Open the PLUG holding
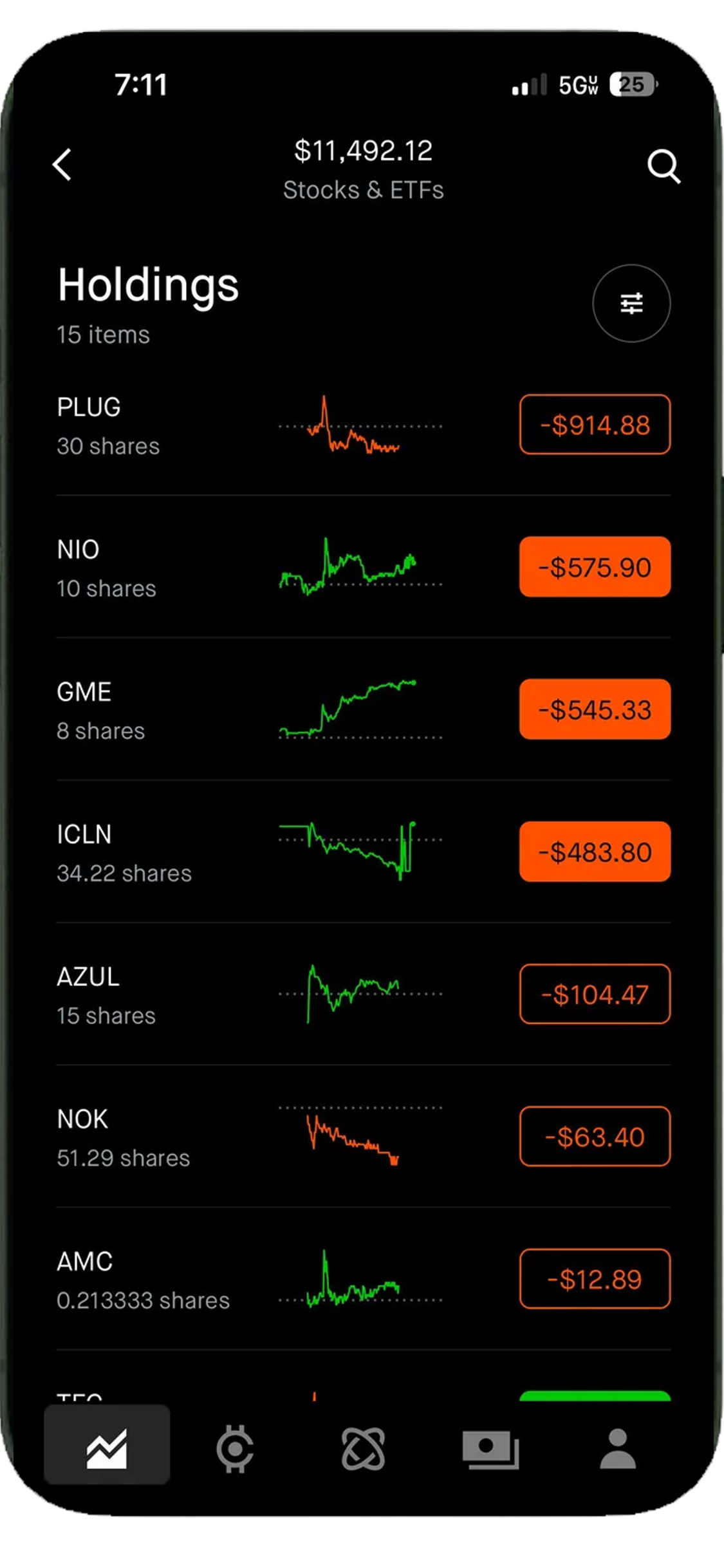724x1568 pixels. 363,425
